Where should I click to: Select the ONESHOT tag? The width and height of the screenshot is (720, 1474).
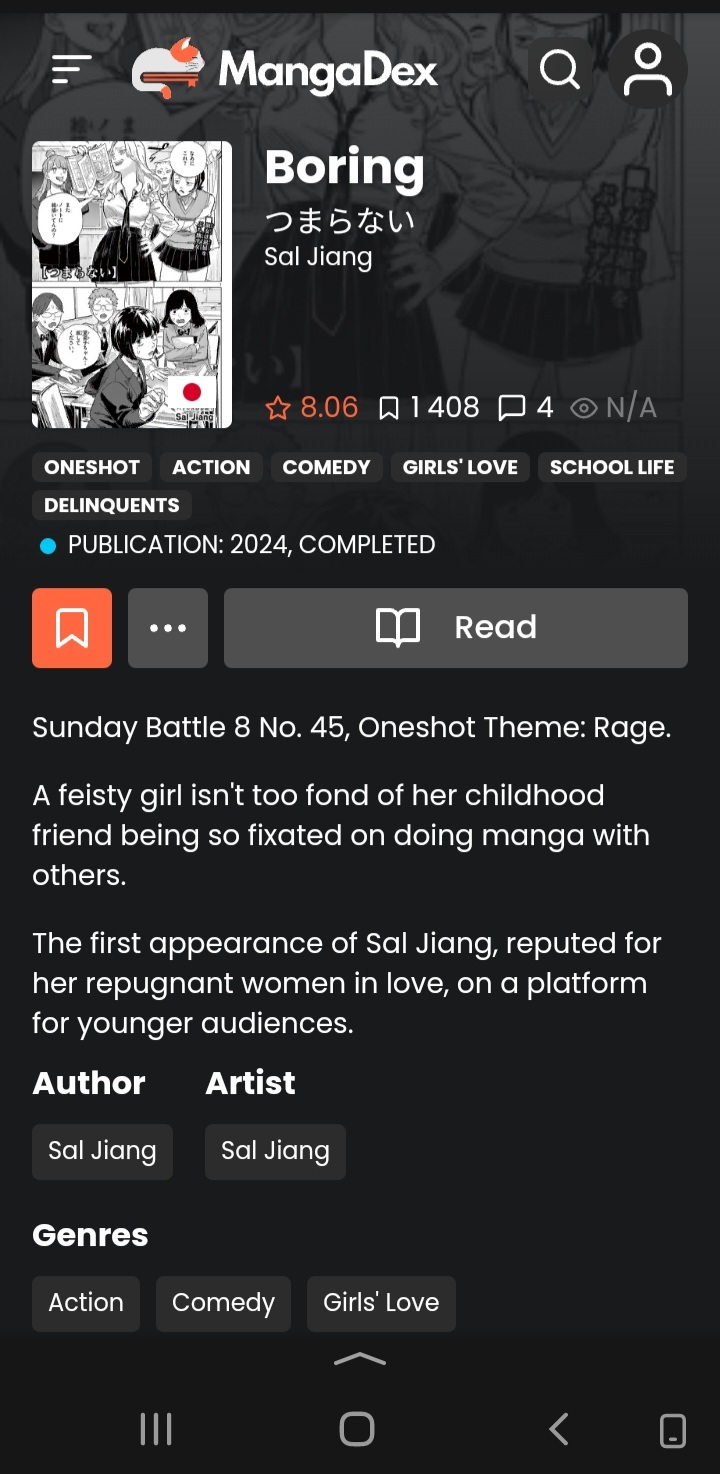[92, 467]
